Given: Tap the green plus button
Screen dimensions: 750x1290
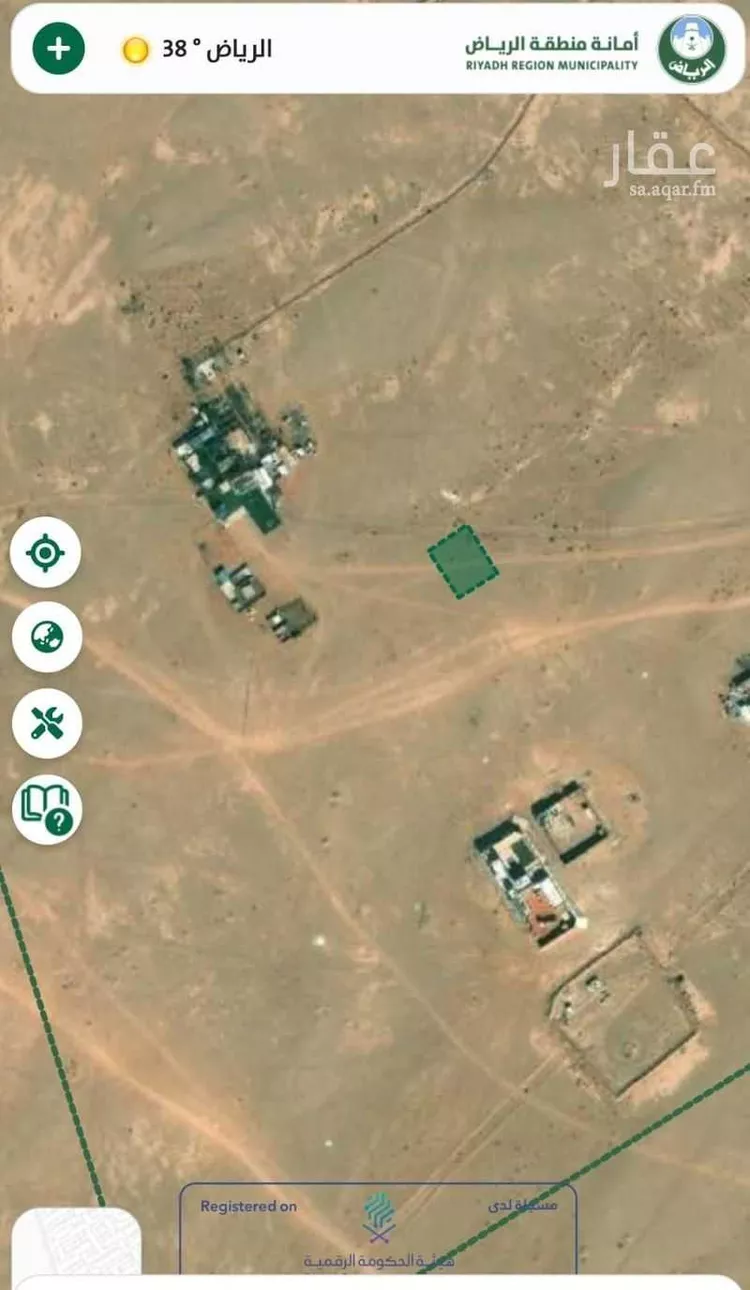Looking at the screenshot, I should click(x=59, y=48).
